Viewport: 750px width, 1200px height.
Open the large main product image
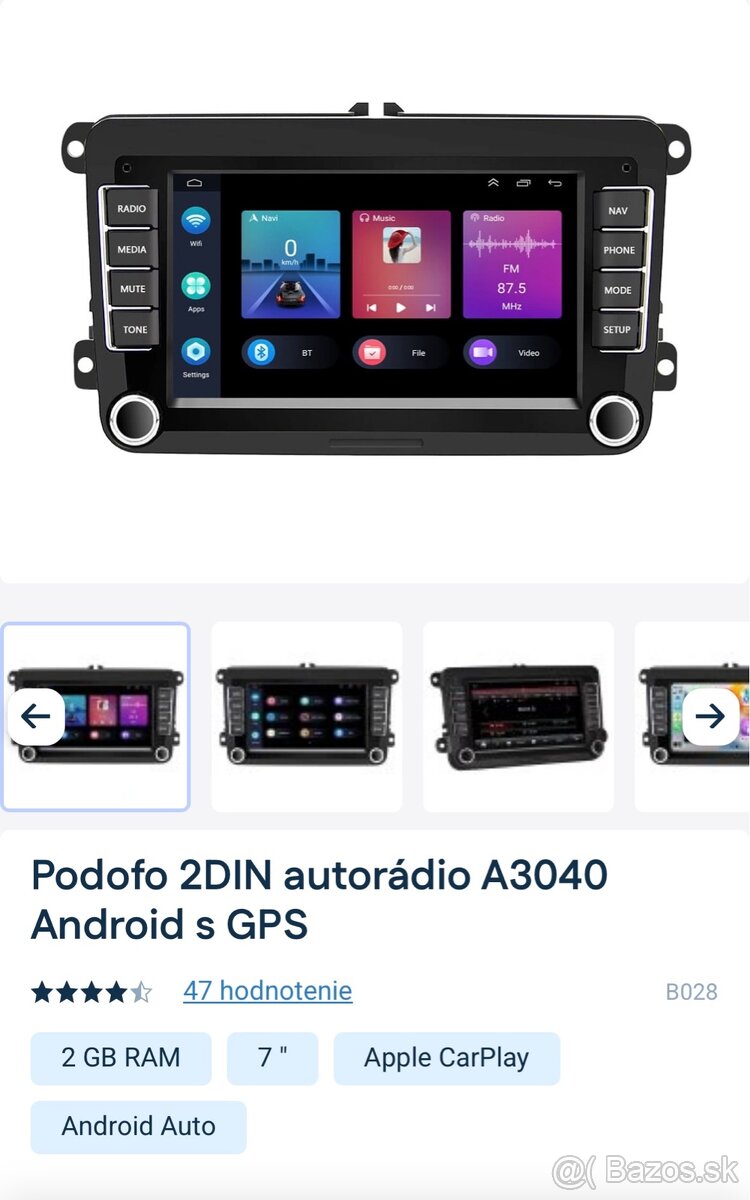pyautogui.click(x=375, y=290)
